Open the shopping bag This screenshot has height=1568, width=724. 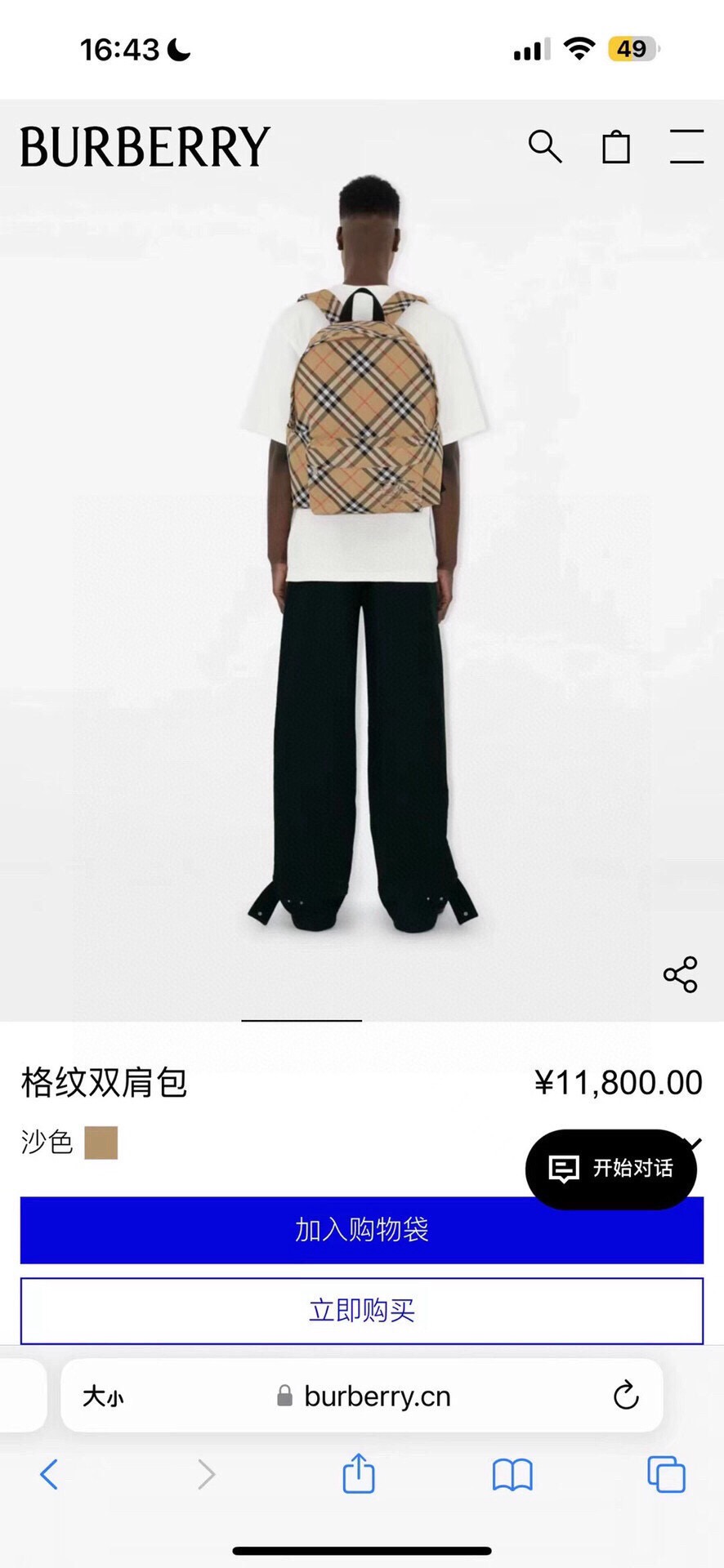[x=616, y=147]
